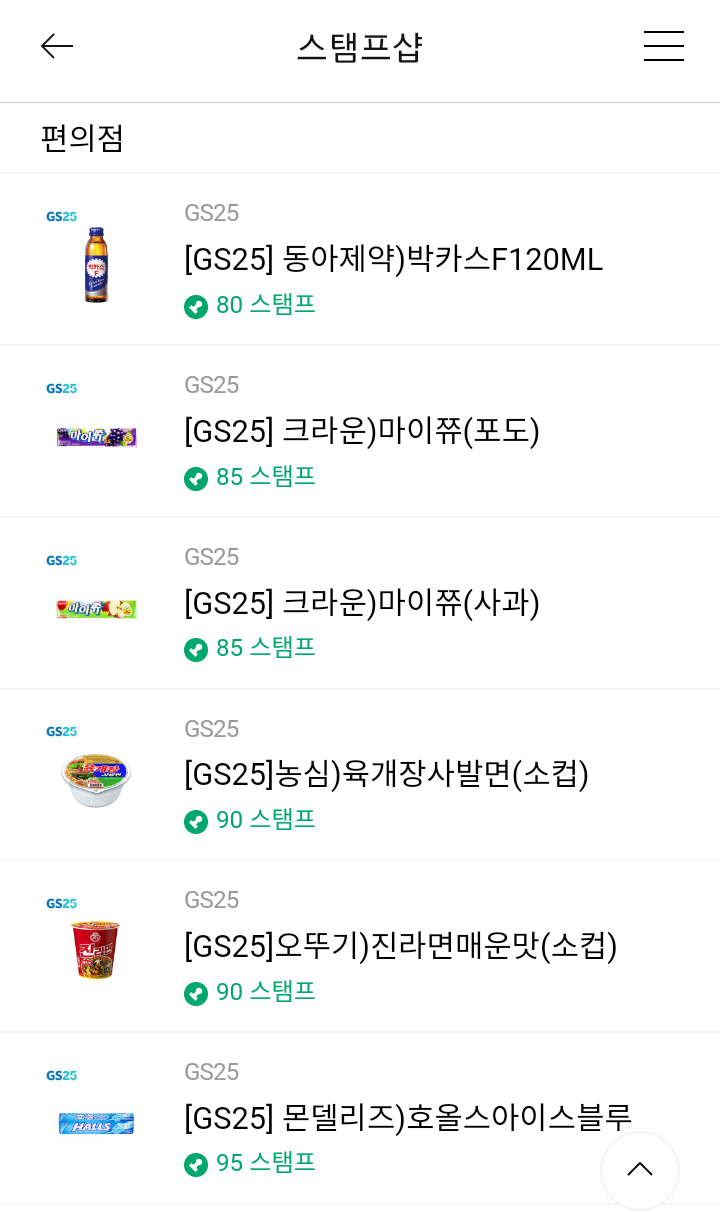Image resolution: width=720 pixels, height=1212 pixels.
Task: Open the hamburger menu
Action: tap(663, 46)
